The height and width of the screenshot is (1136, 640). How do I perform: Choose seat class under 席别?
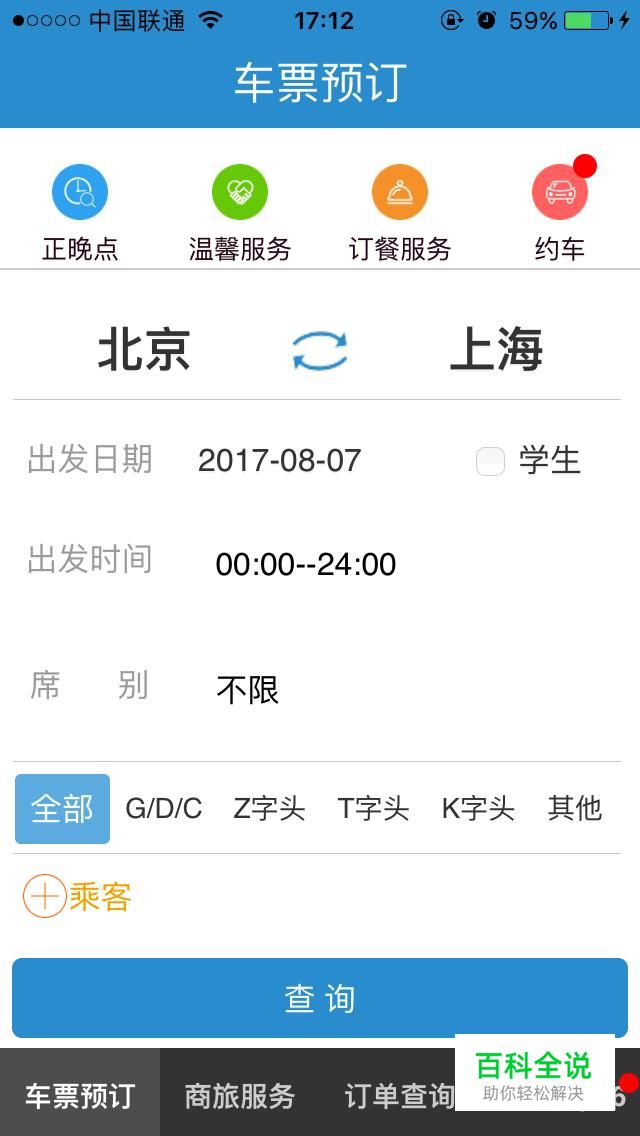click(x=248, y=690)
